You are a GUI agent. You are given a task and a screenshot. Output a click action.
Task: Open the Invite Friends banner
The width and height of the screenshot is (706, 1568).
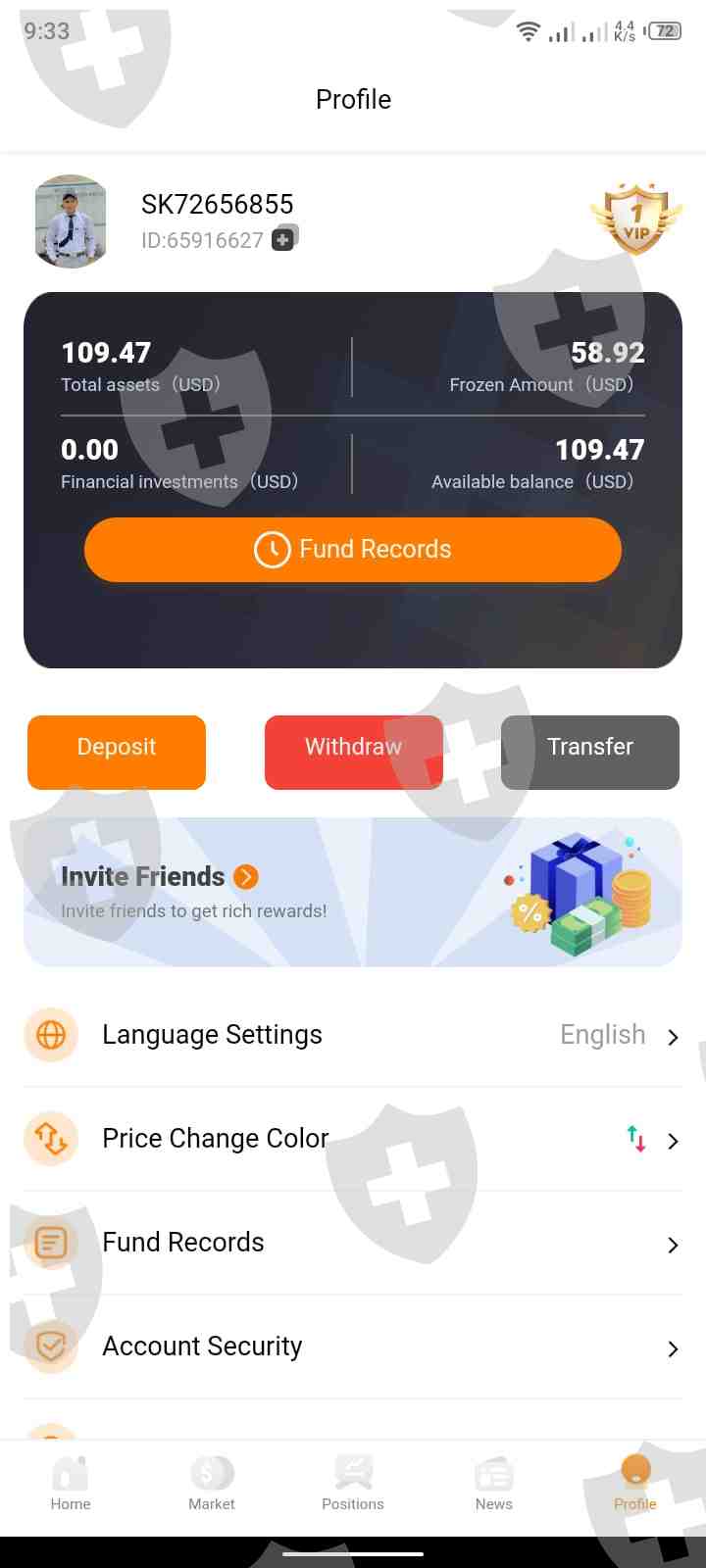[353, 892]
